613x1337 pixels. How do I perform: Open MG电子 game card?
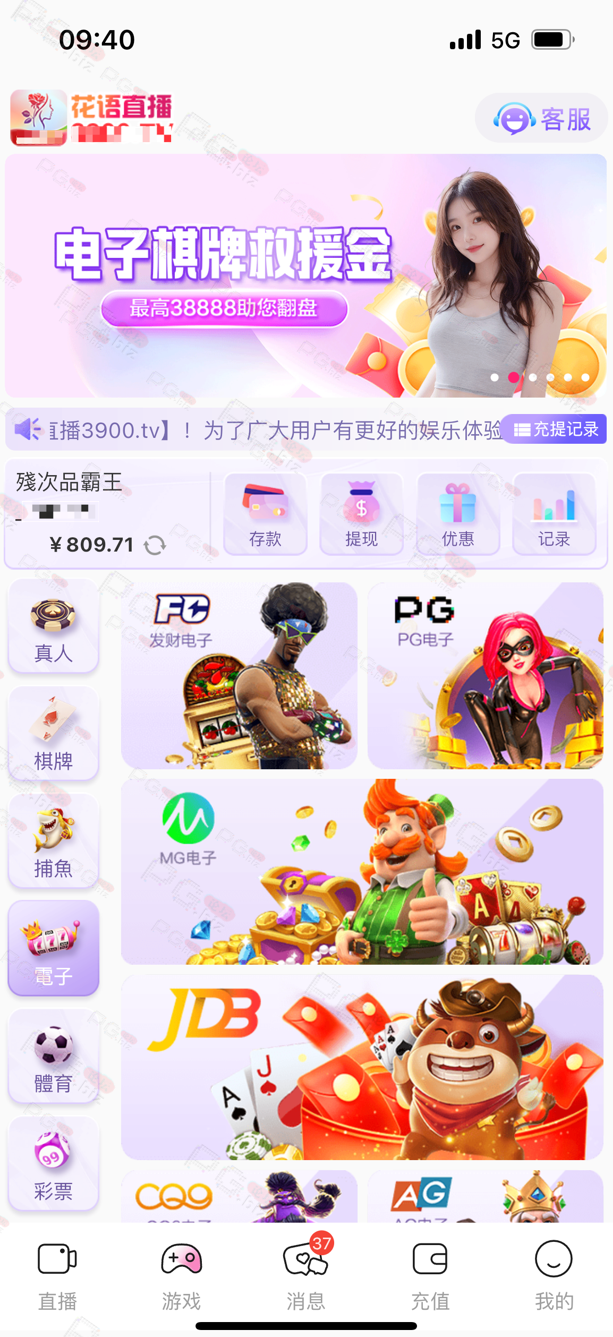coord(362,872)
